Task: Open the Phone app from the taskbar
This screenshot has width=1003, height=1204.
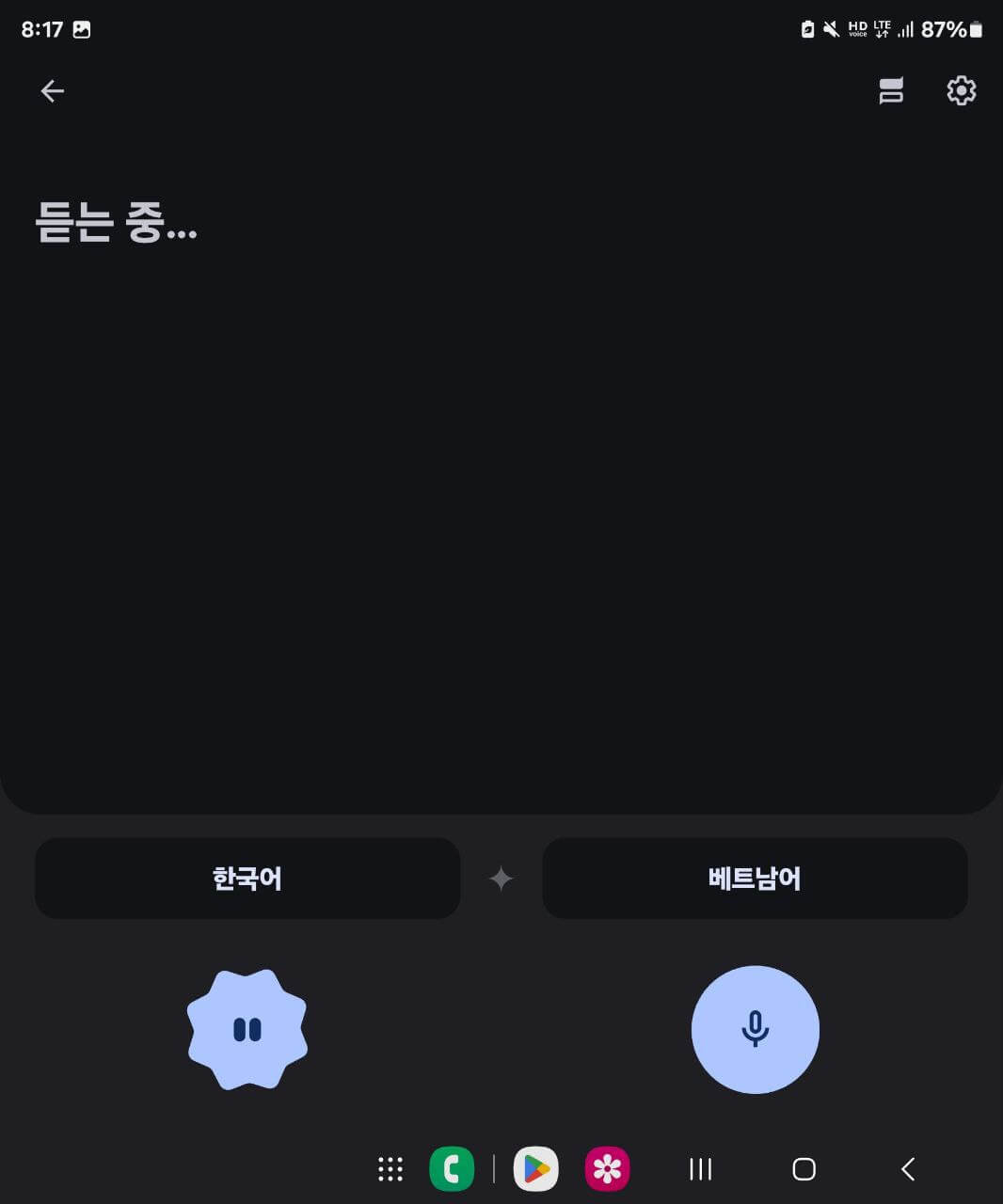Action: click(x=453, y=1169)
